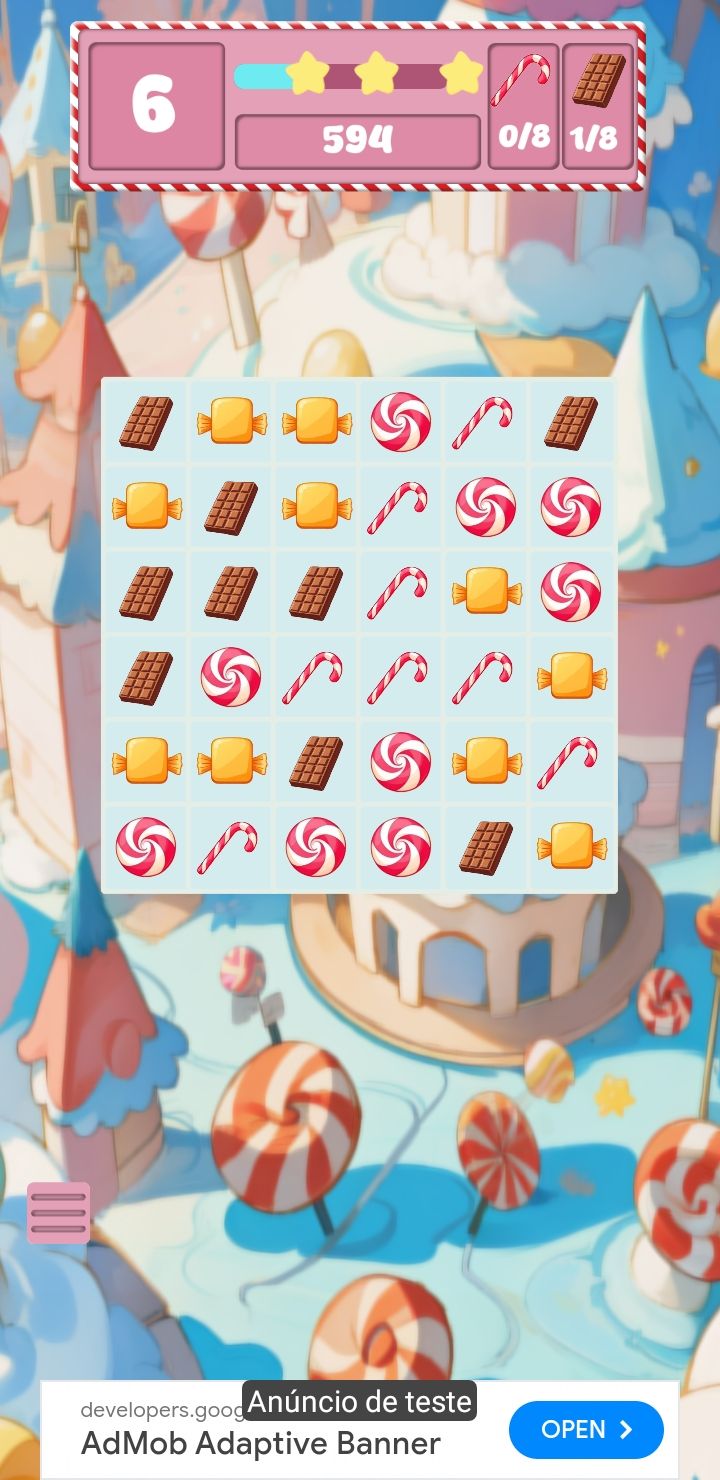
Task: Tap the chocolate bar in the second row
Action: coord(231,507)
